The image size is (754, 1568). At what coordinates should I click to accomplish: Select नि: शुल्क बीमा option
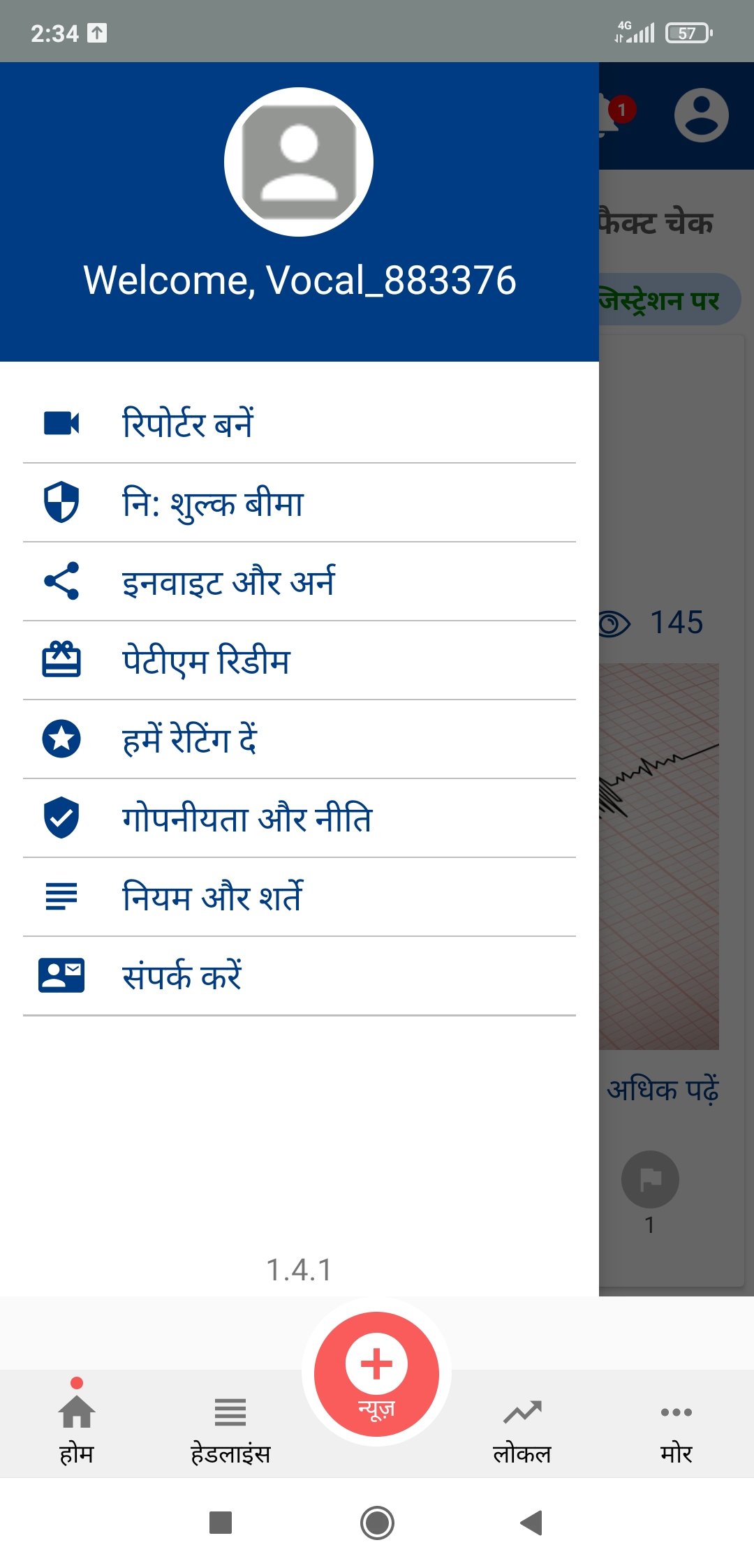pos(299,503)
